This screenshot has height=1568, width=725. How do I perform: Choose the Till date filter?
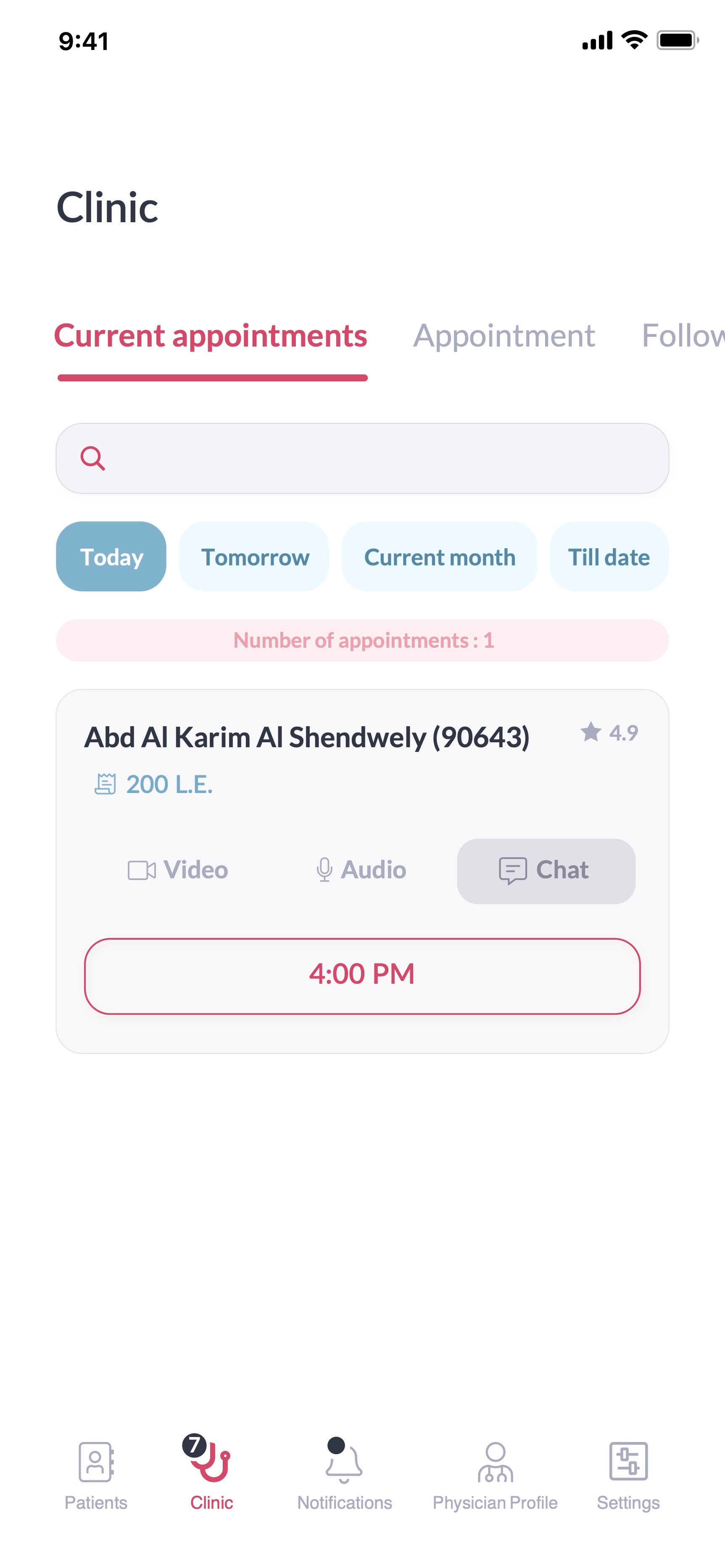pyautogui.click(x=609, y=557)
